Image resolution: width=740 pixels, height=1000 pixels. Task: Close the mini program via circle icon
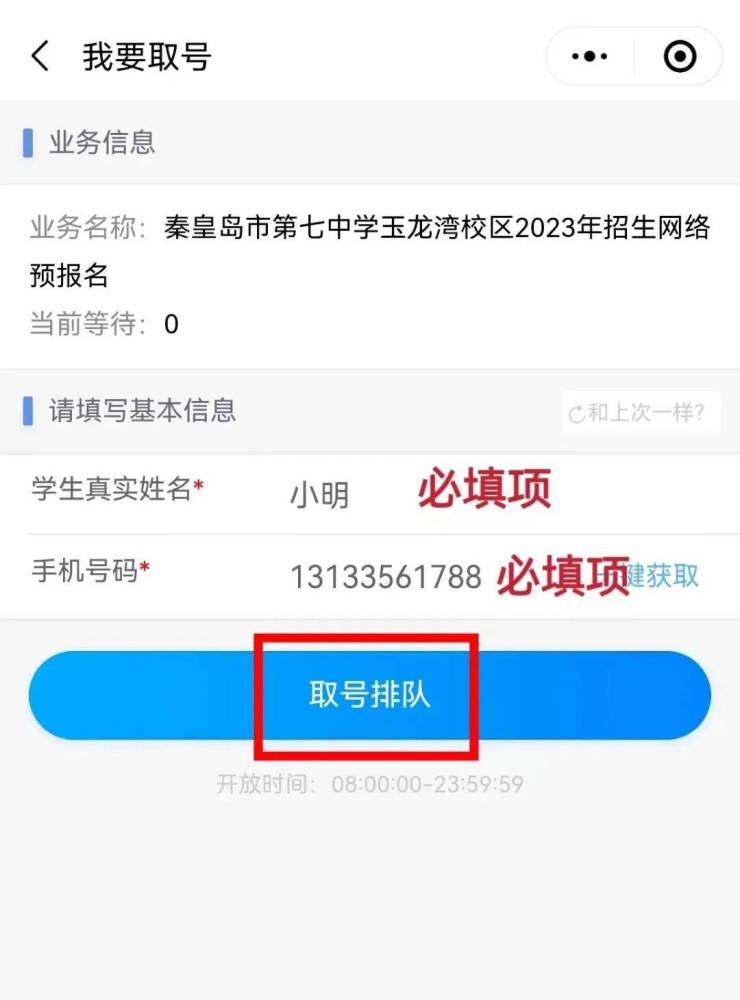click(680, 57)
